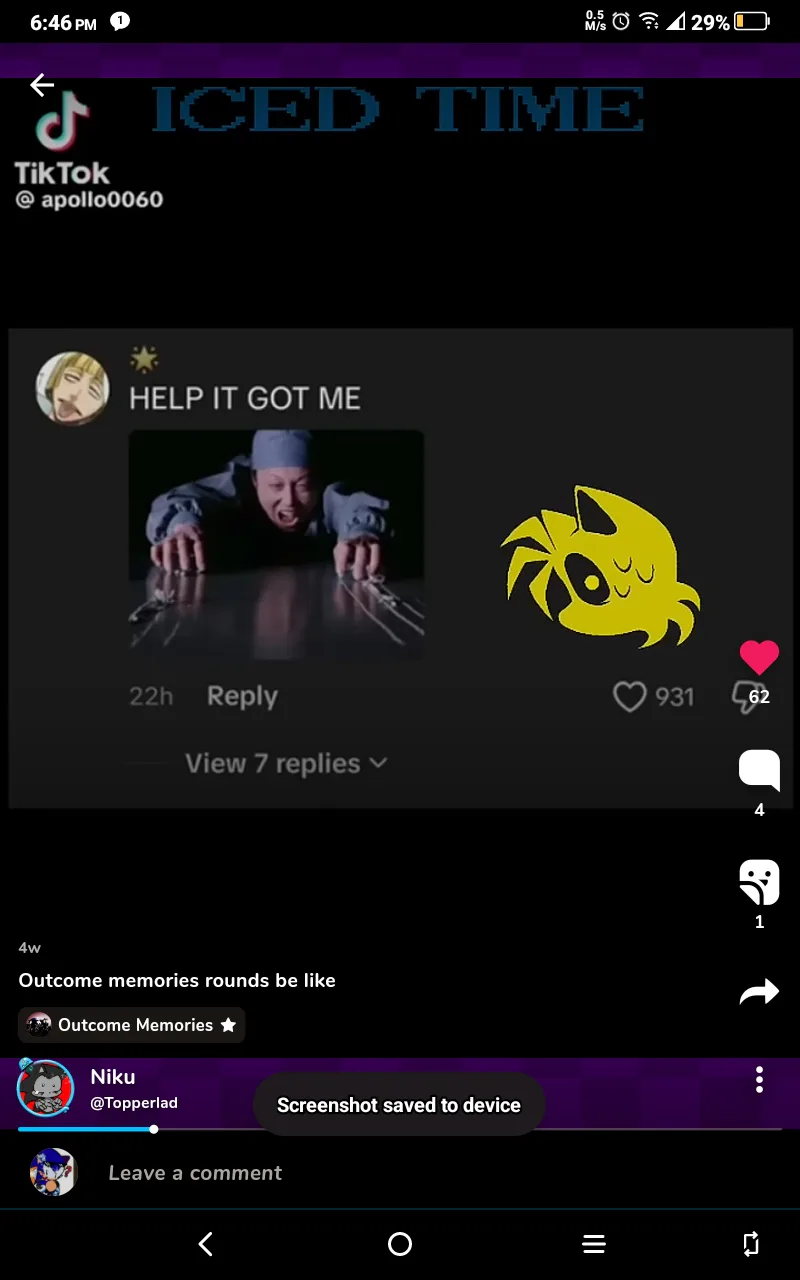Open the sticker reactions icon showing 1
Viewport: 800px width, 1280px height.
tap(759, 882)
